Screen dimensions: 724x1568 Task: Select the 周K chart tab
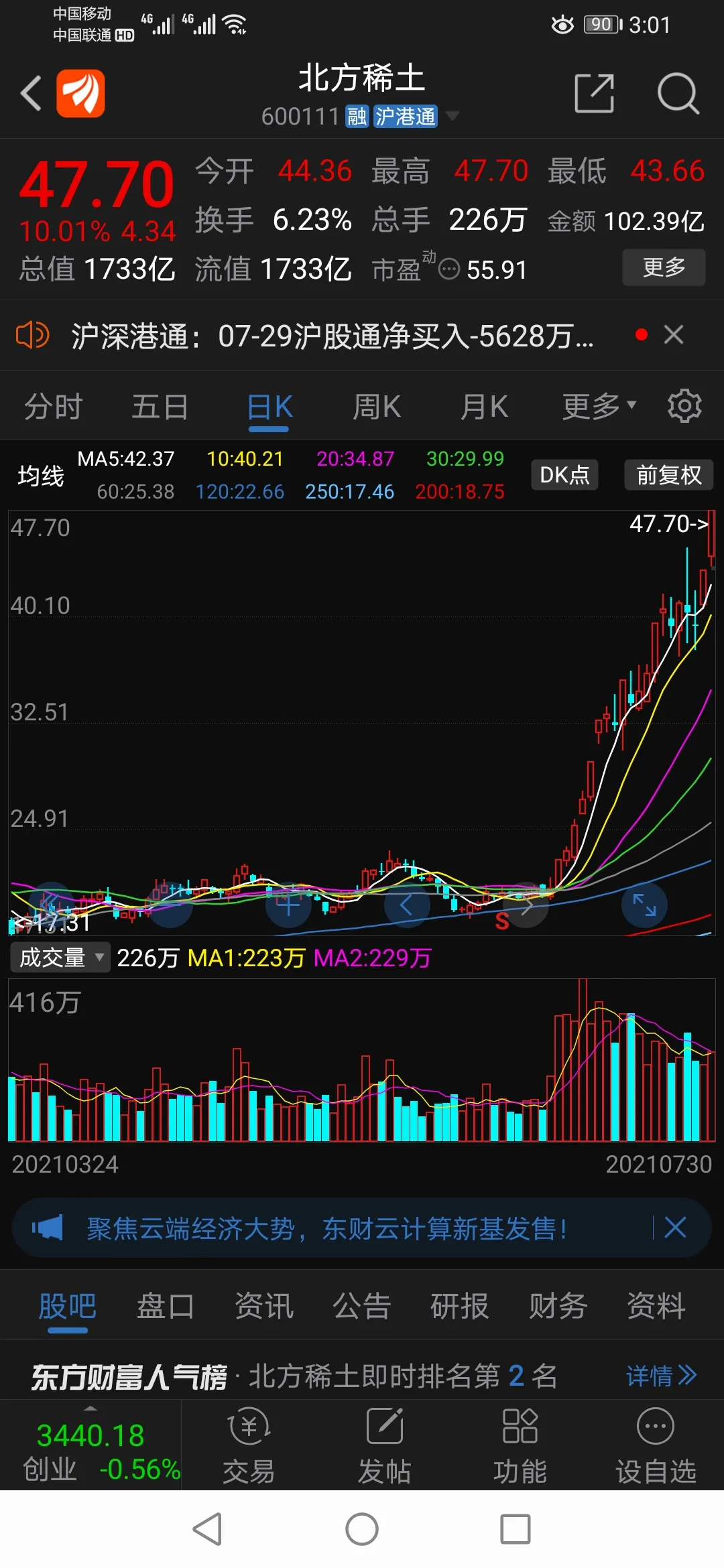click(x=376, y=407)
